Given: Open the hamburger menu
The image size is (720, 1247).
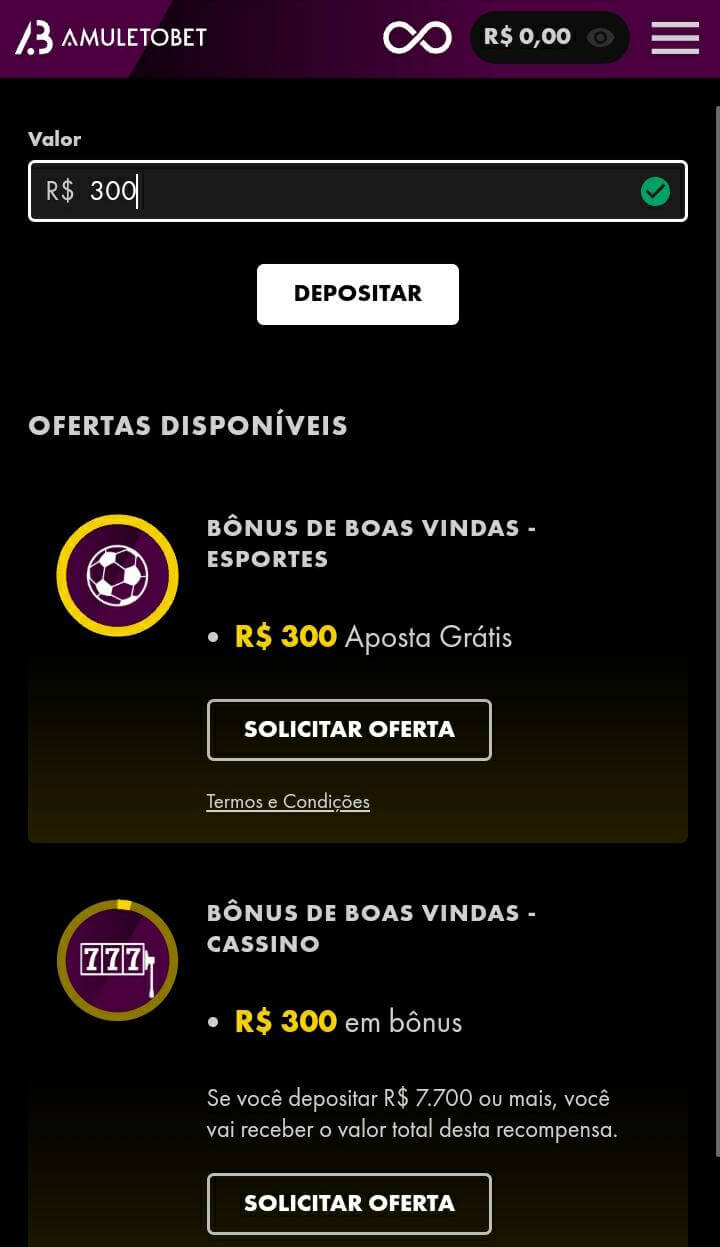Looking at the screenshot, I should tap(675, 38).
